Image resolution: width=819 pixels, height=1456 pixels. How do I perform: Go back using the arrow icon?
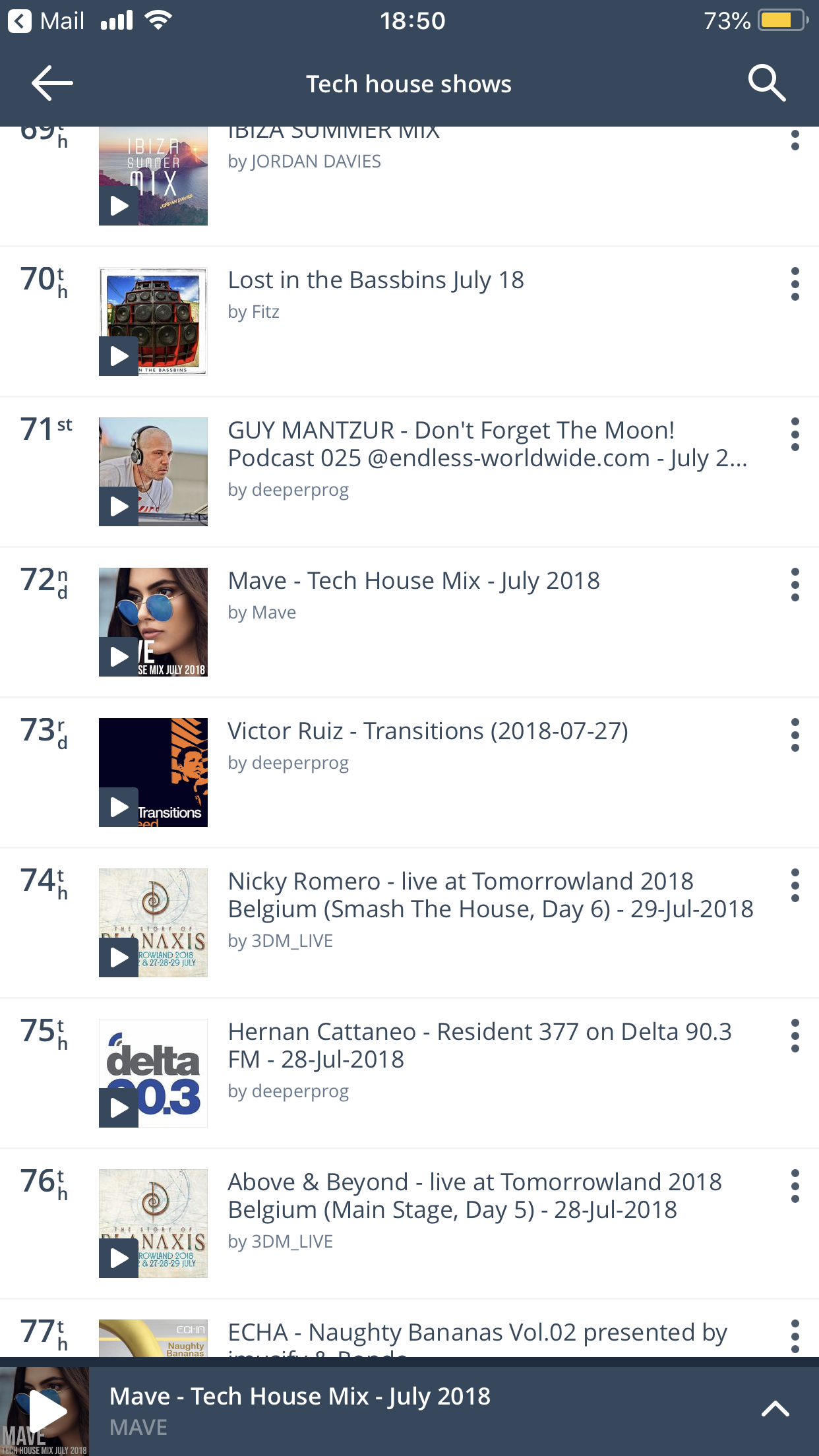[51, 83]
